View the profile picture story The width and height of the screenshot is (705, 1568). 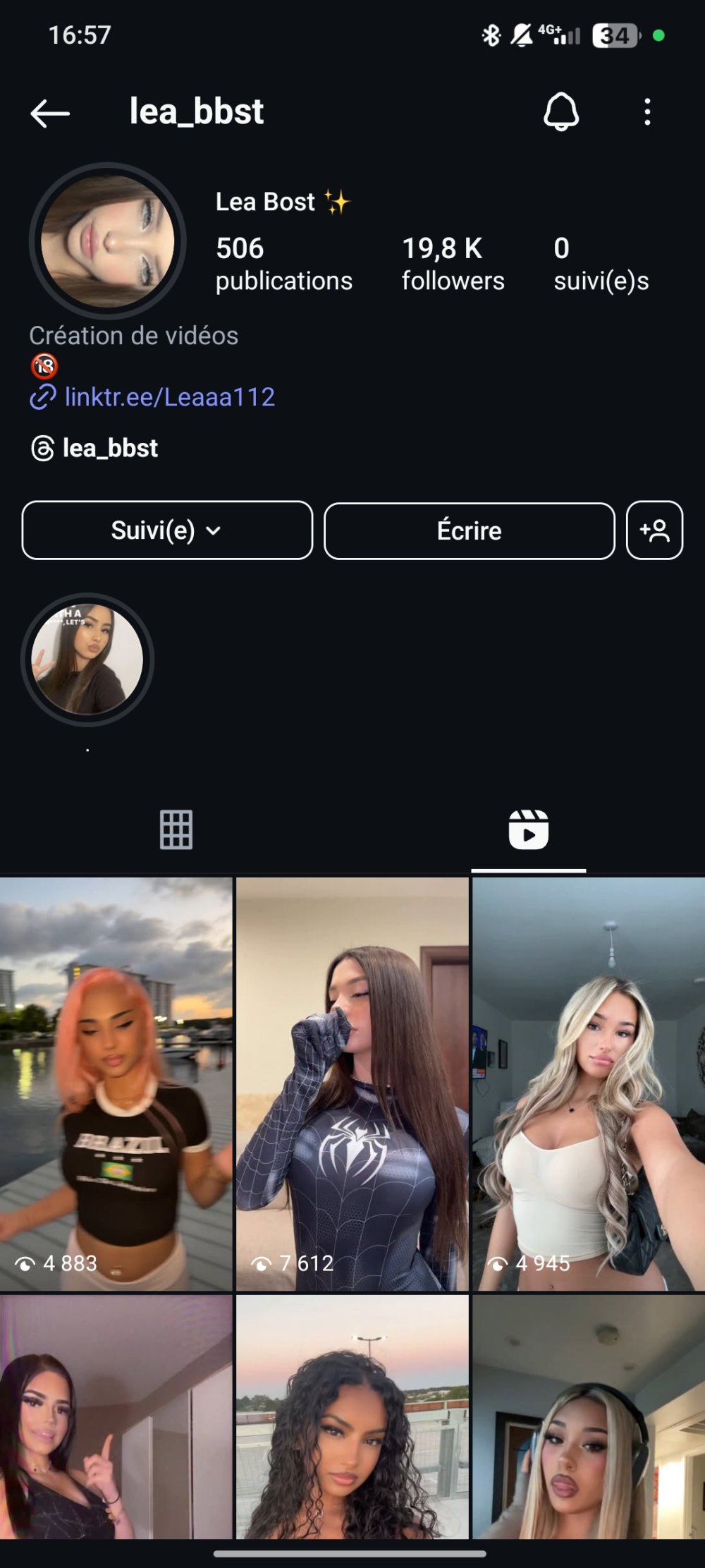[108, 241]
